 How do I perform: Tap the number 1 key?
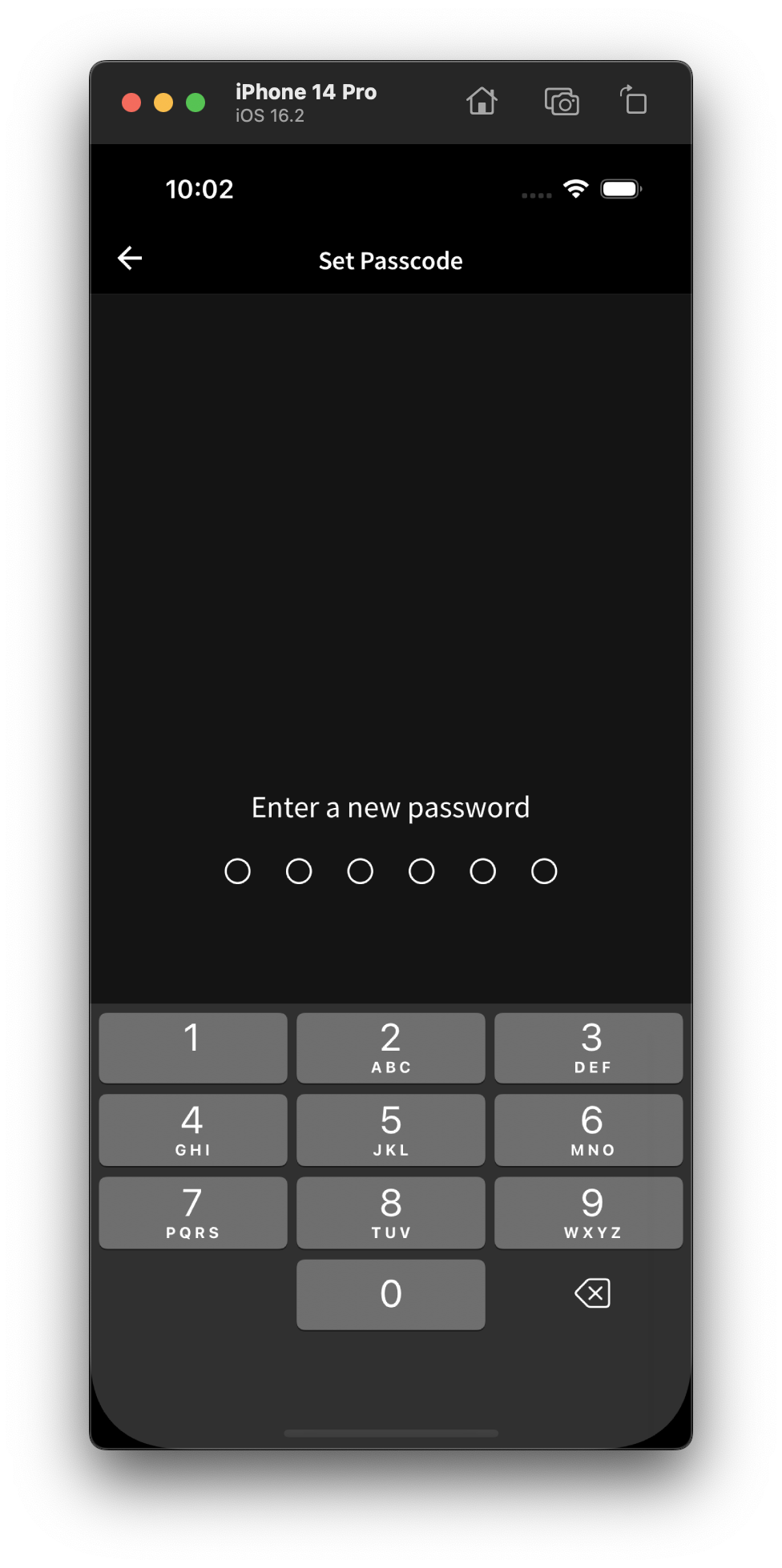192,1047
